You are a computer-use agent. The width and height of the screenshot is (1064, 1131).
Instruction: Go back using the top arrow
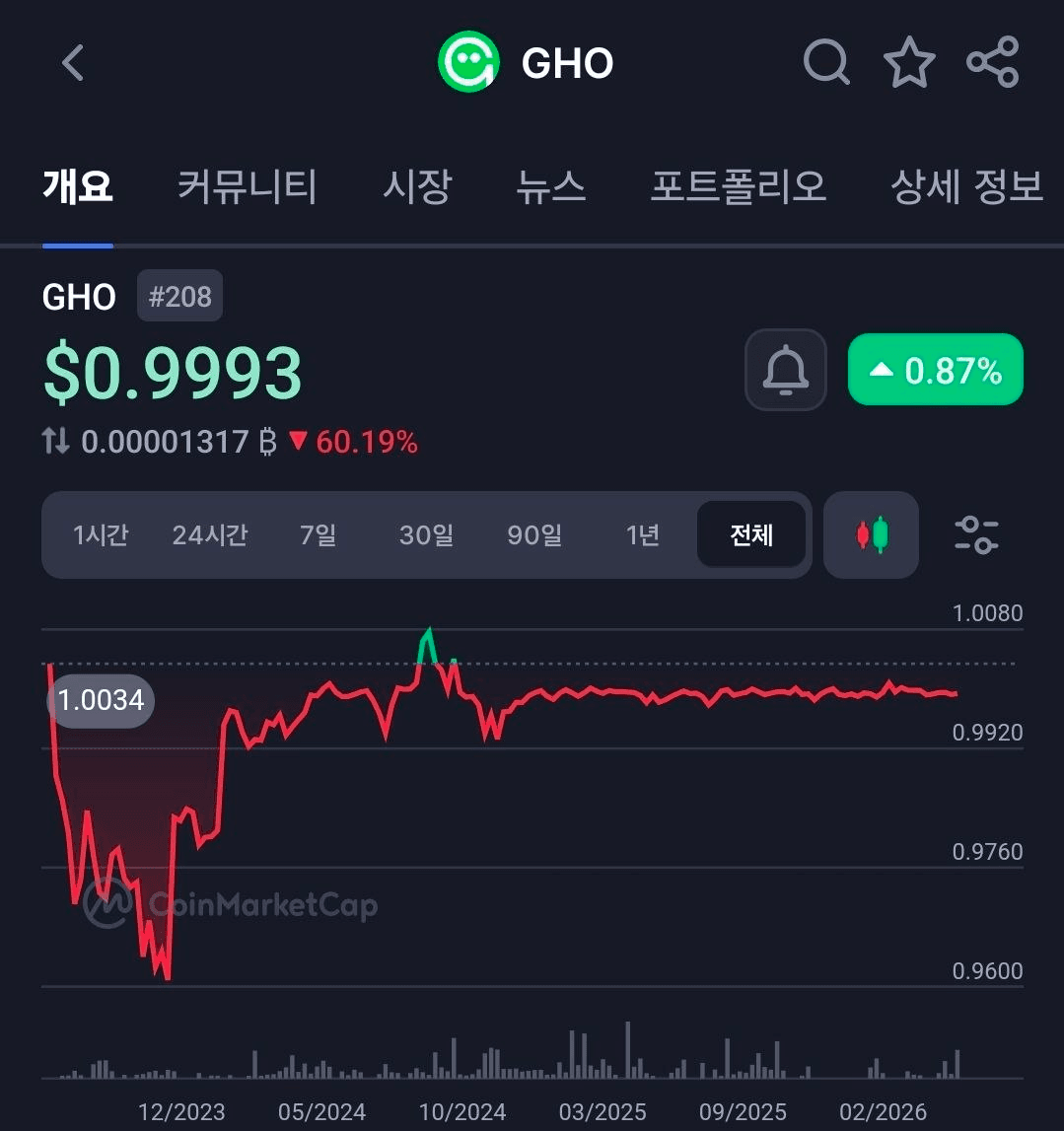[73, 63]
